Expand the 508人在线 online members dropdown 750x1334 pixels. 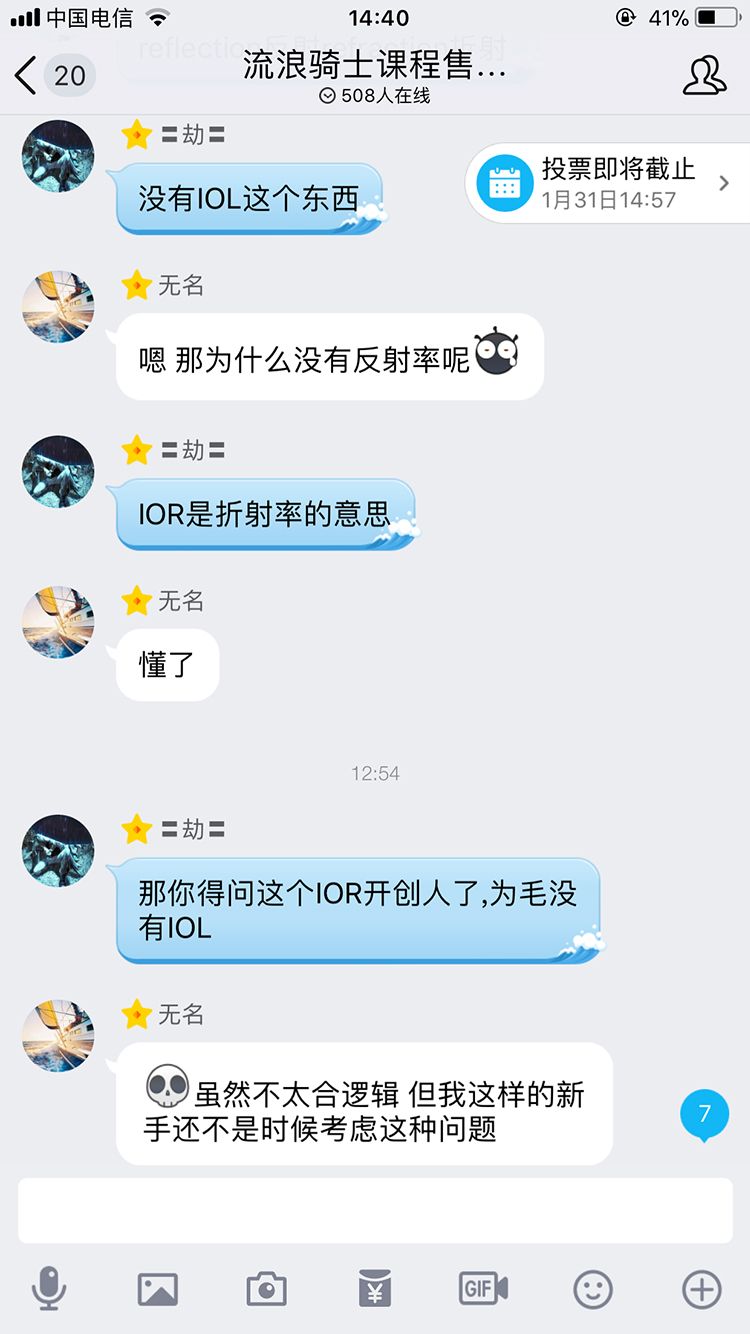click(x=375, y=96)
